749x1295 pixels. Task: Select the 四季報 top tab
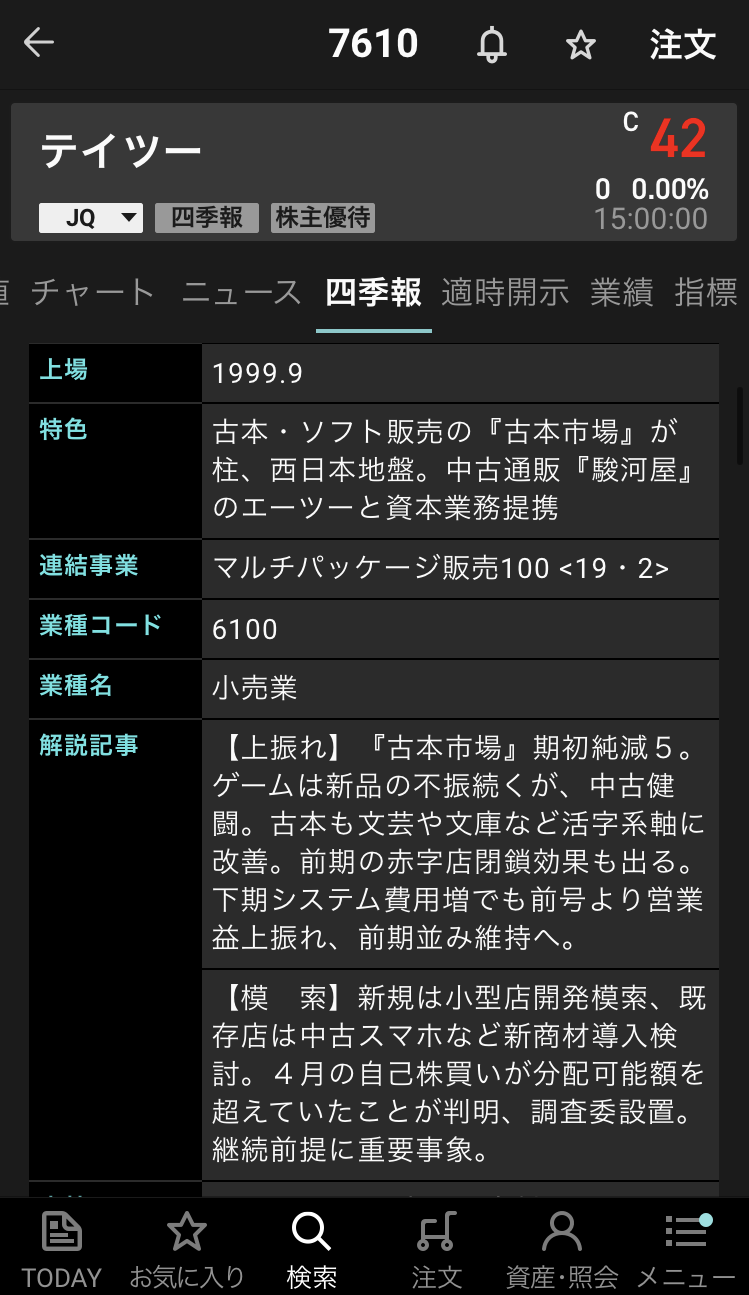coord(373,292)
